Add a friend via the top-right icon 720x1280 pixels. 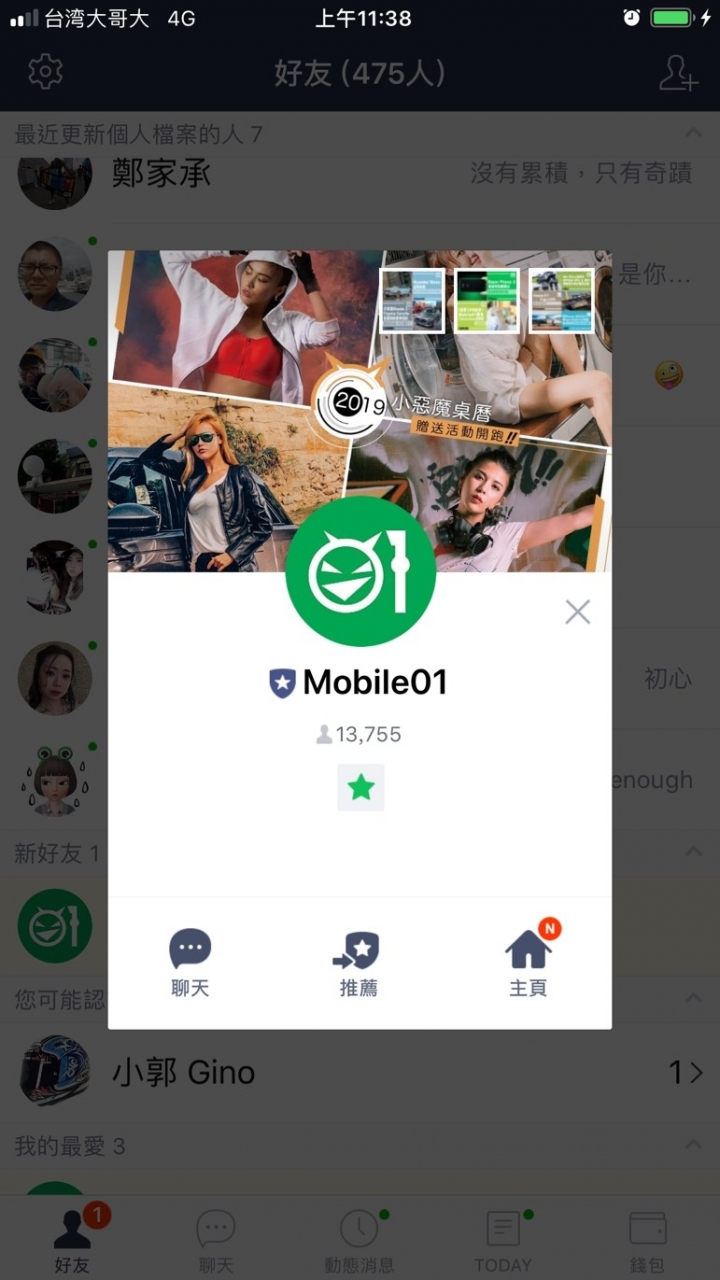tap(678, 73)
